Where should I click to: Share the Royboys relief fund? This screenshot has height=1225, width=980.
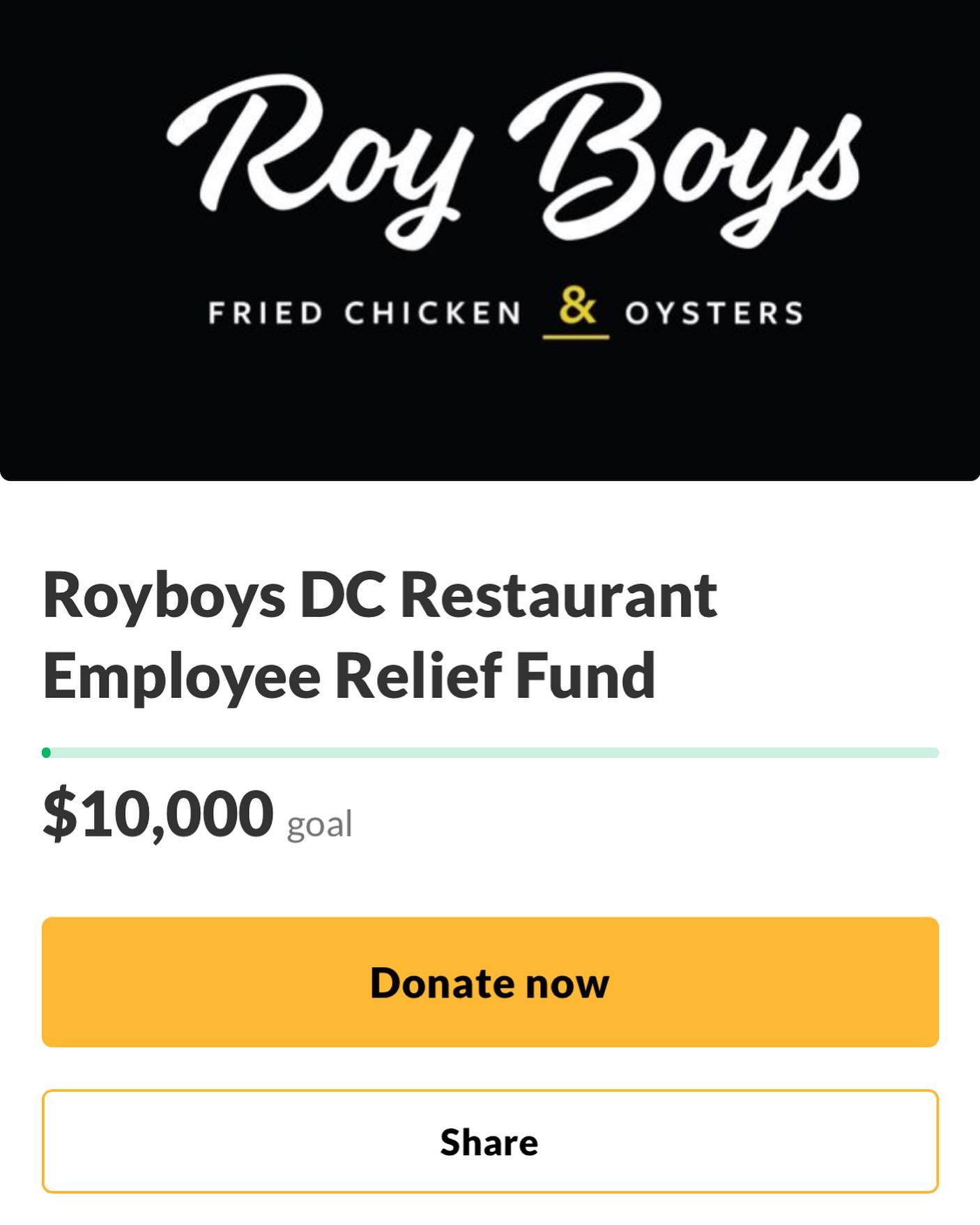[490, 1141]
